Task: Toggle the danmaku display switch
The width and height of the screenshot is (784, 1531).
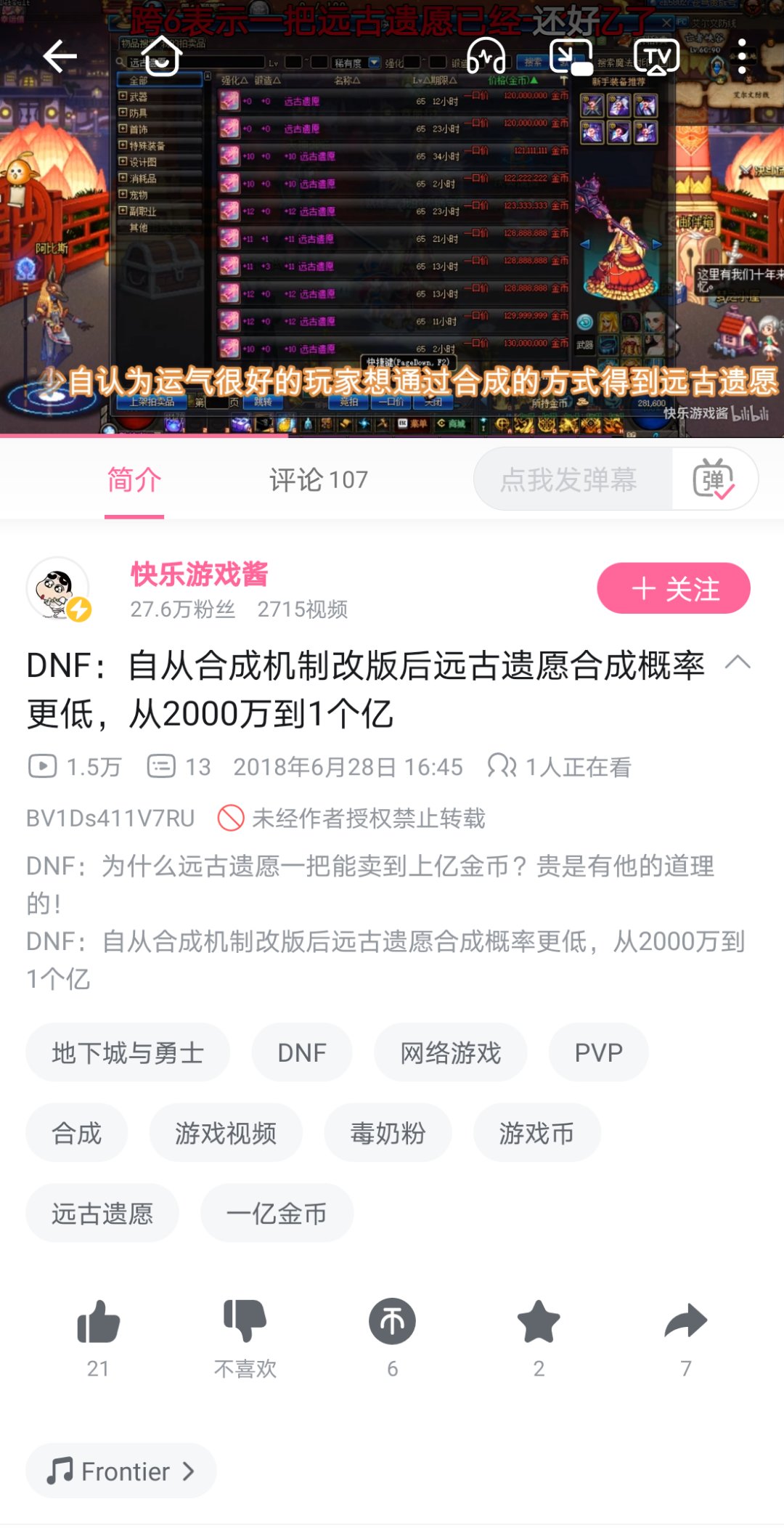Action: 714,479
